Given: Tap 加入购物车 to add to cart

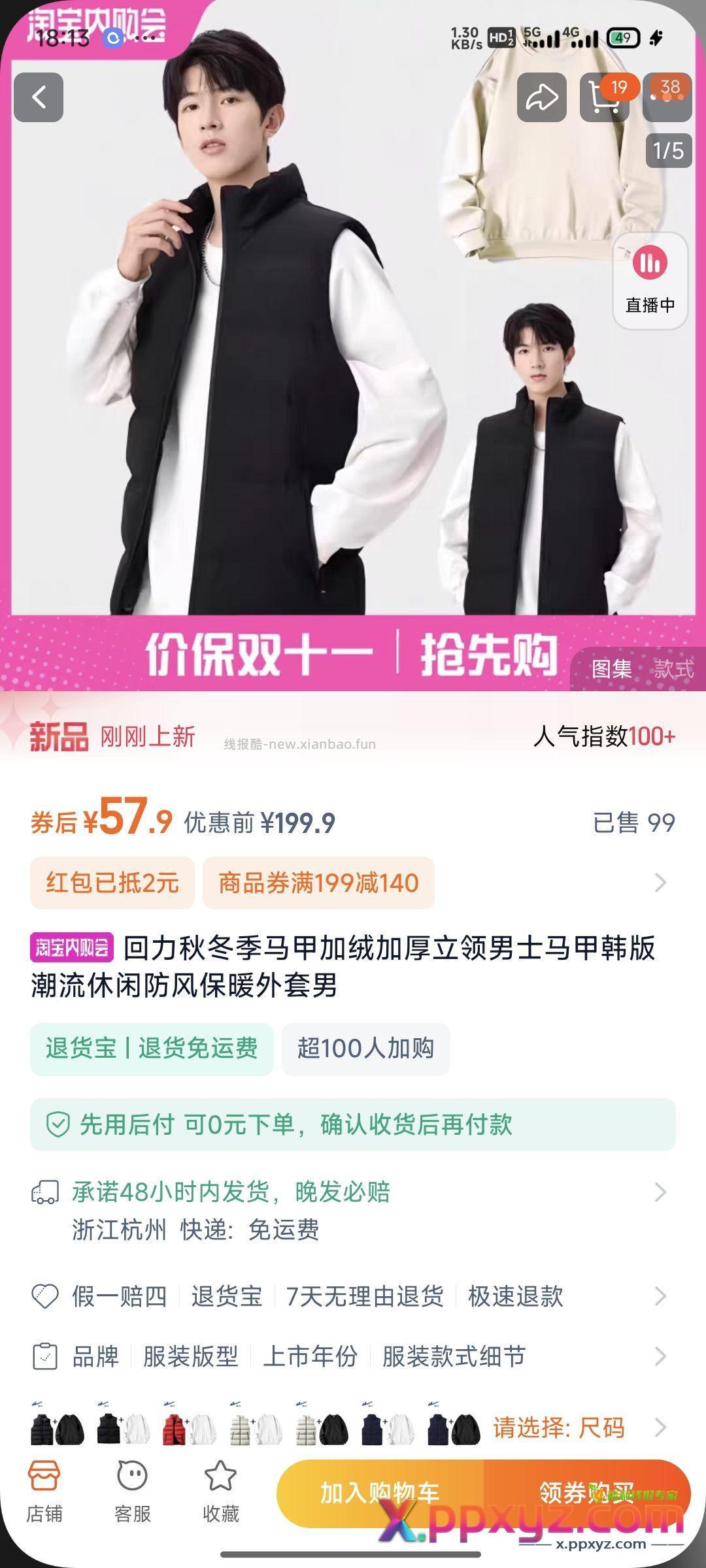Looking at the screenshot, I should click(x=380, y=1493).
